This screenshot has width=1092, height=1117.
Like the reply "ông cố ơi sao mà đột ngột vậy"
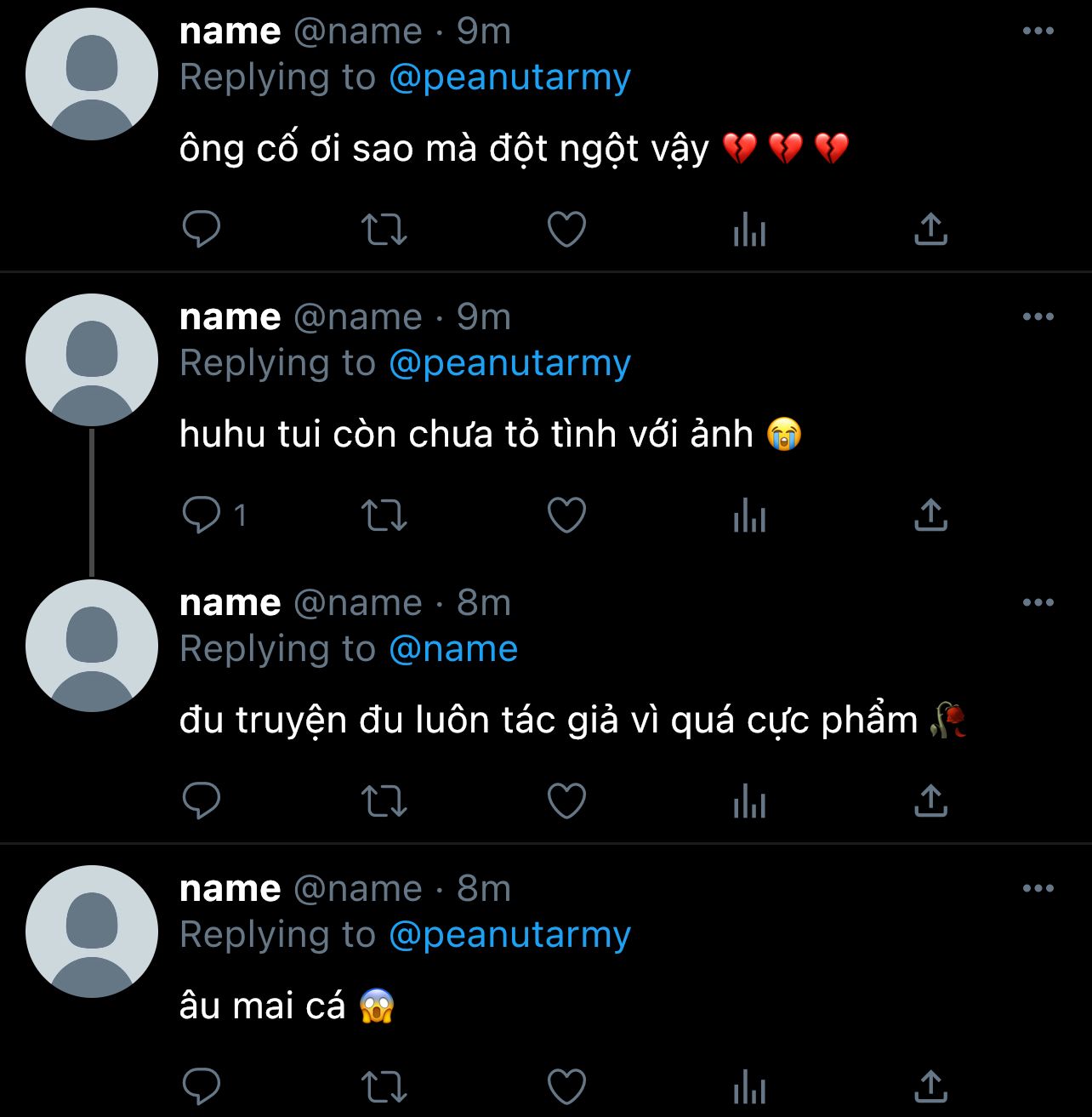566,229
